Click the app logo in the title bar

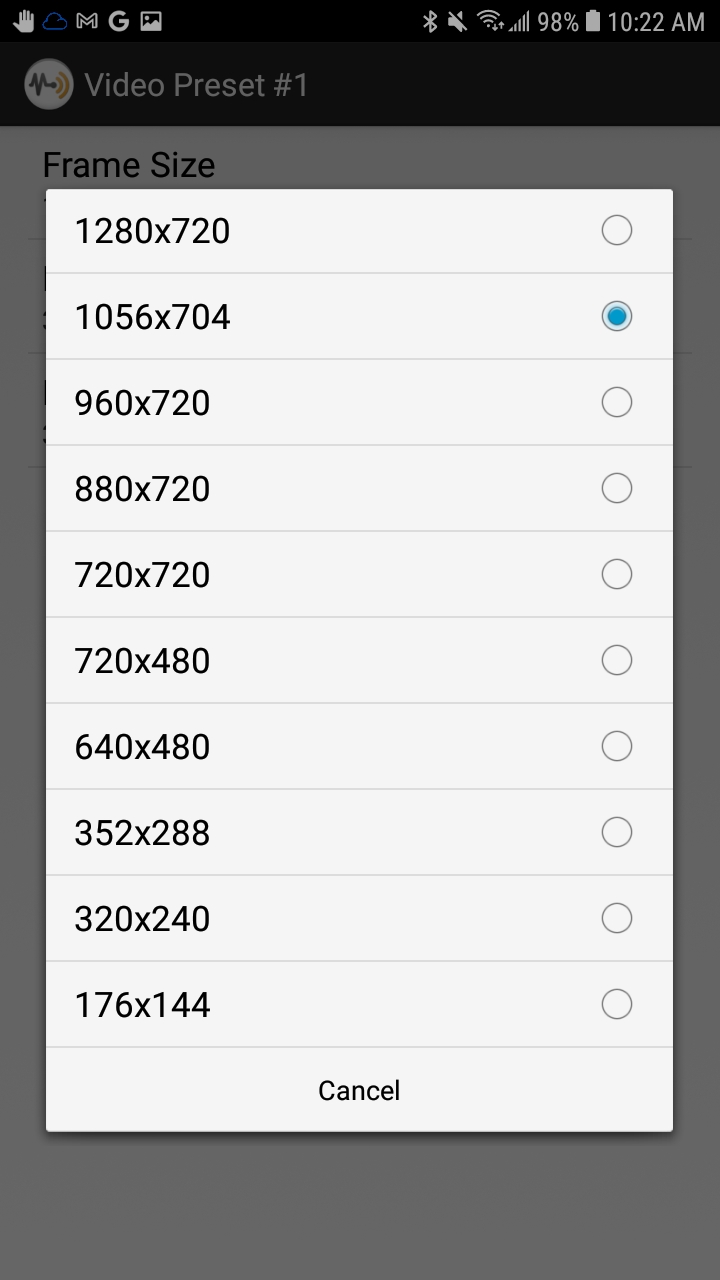click(48, 84)
